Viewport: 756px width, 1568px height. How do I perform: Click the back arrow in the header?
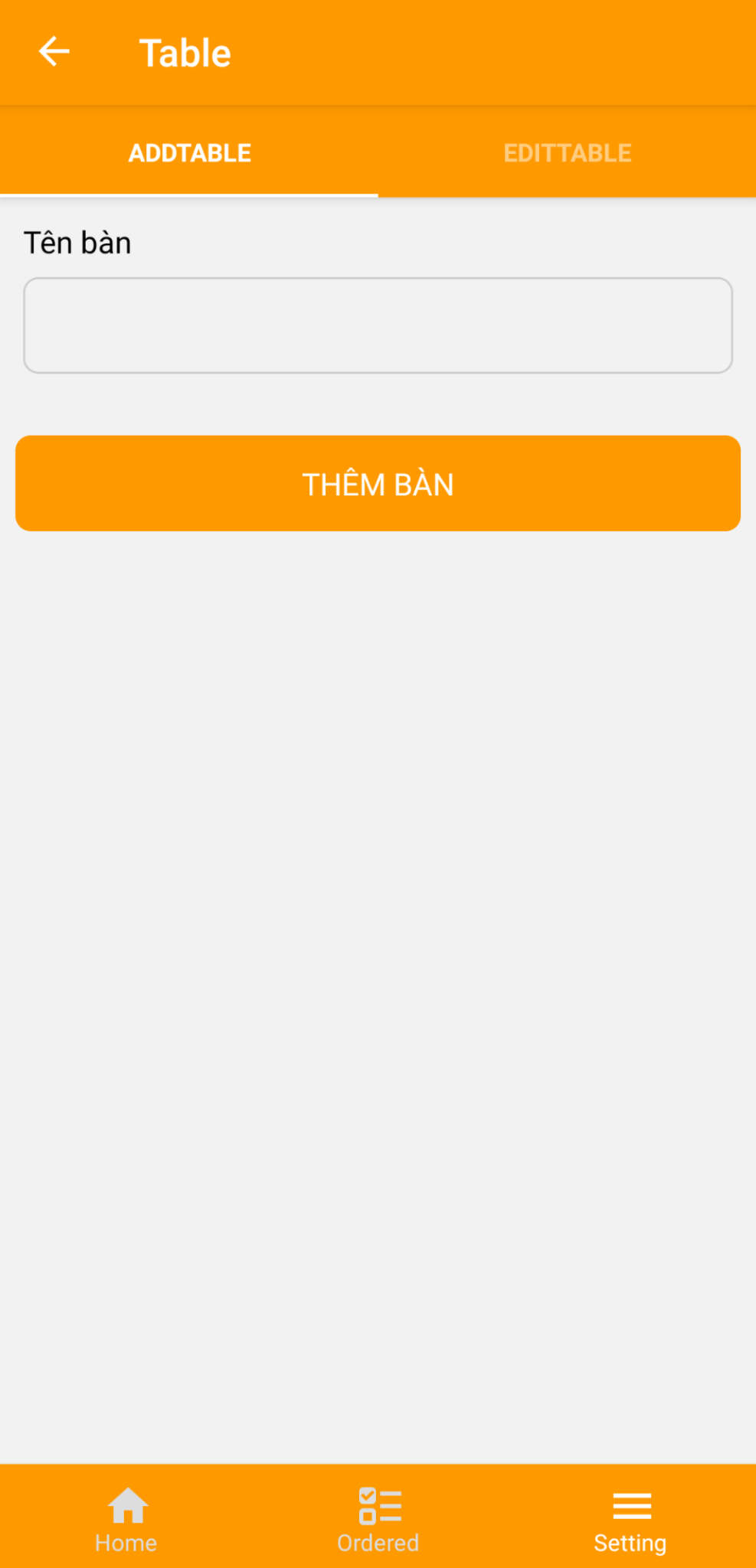(53, 51)
